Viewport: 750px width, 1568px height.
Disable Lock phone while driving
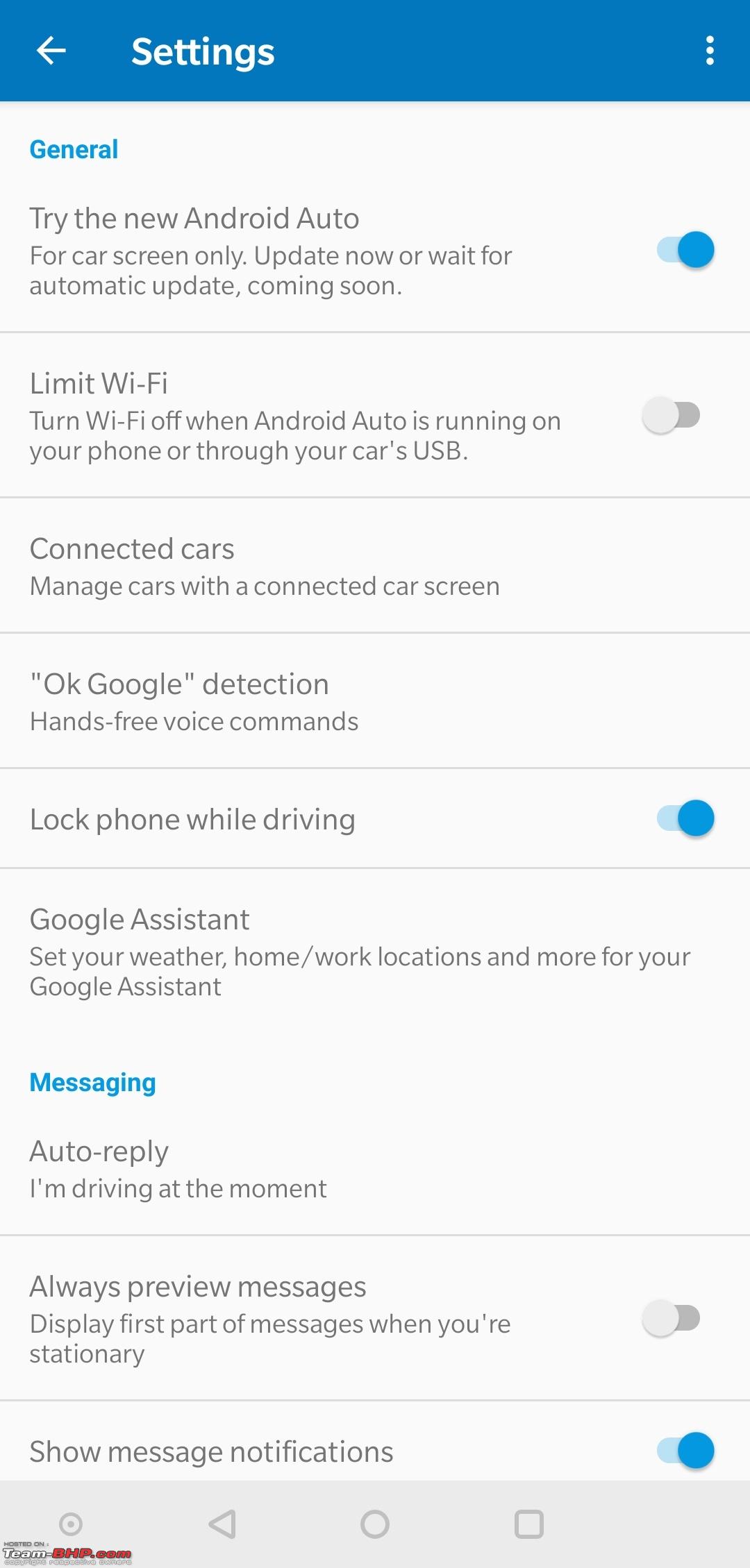point(685,818)
